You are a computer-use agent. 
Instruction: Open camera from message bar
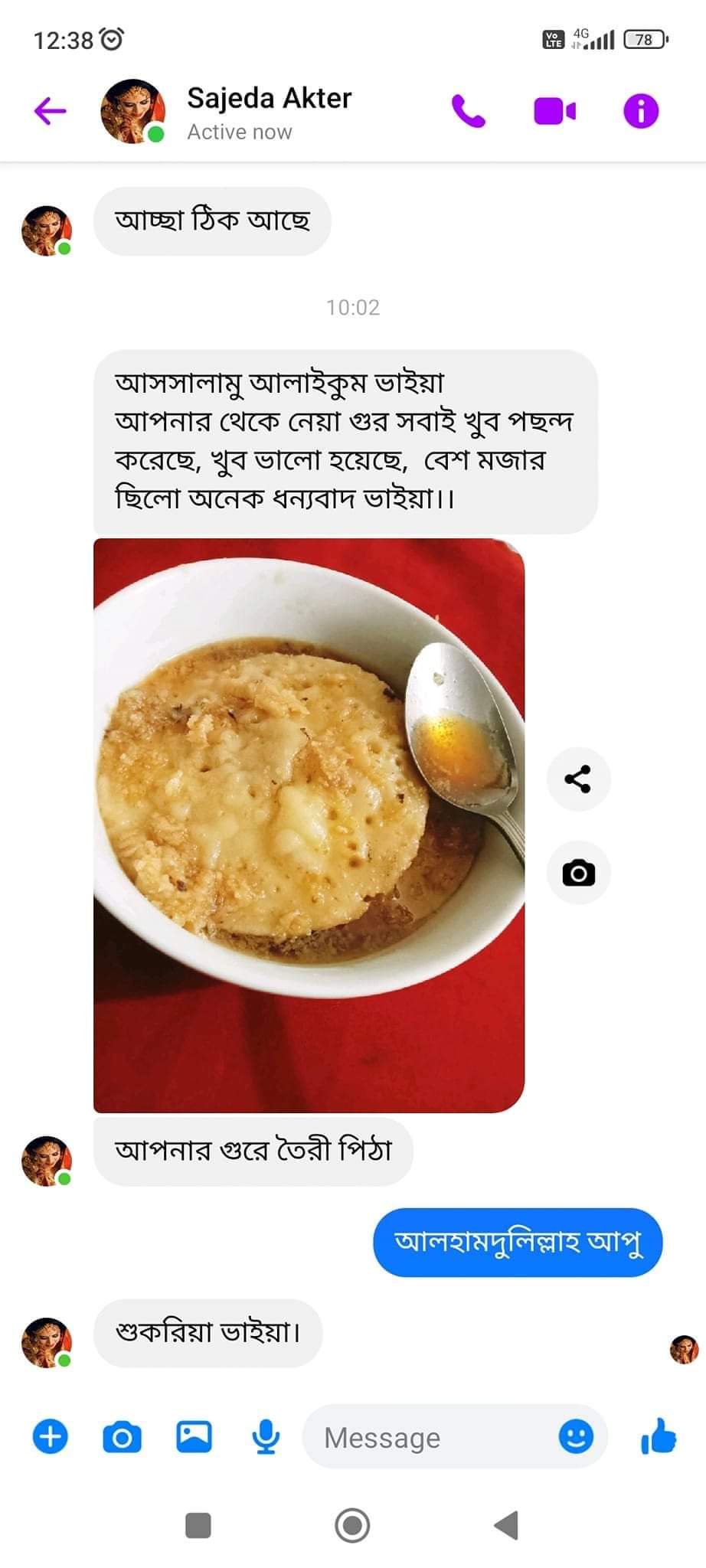click(x=122, y=1436)
